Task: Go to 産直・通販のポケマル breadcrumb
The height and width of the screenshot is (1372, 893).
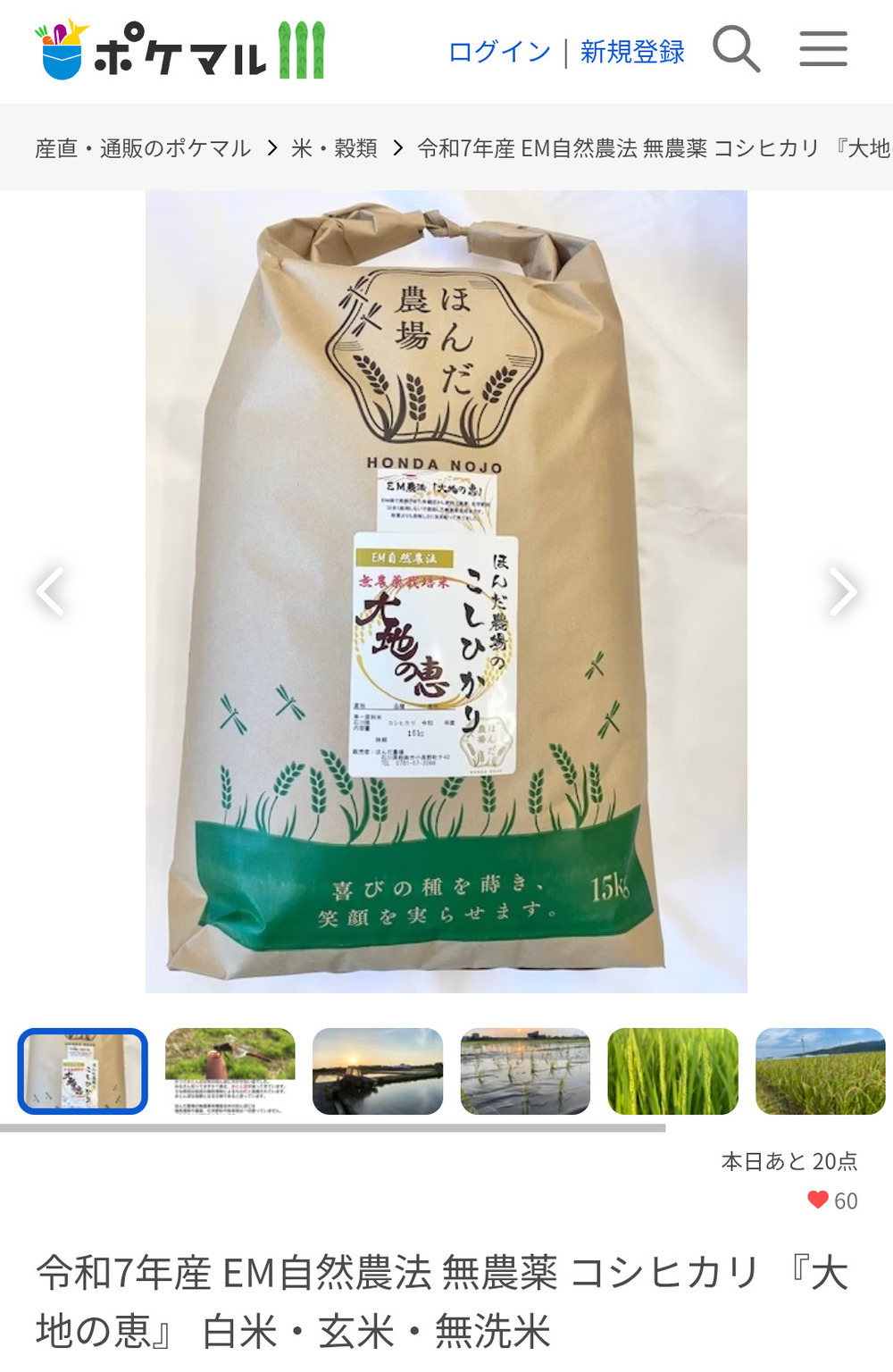Action: (143, 148)
